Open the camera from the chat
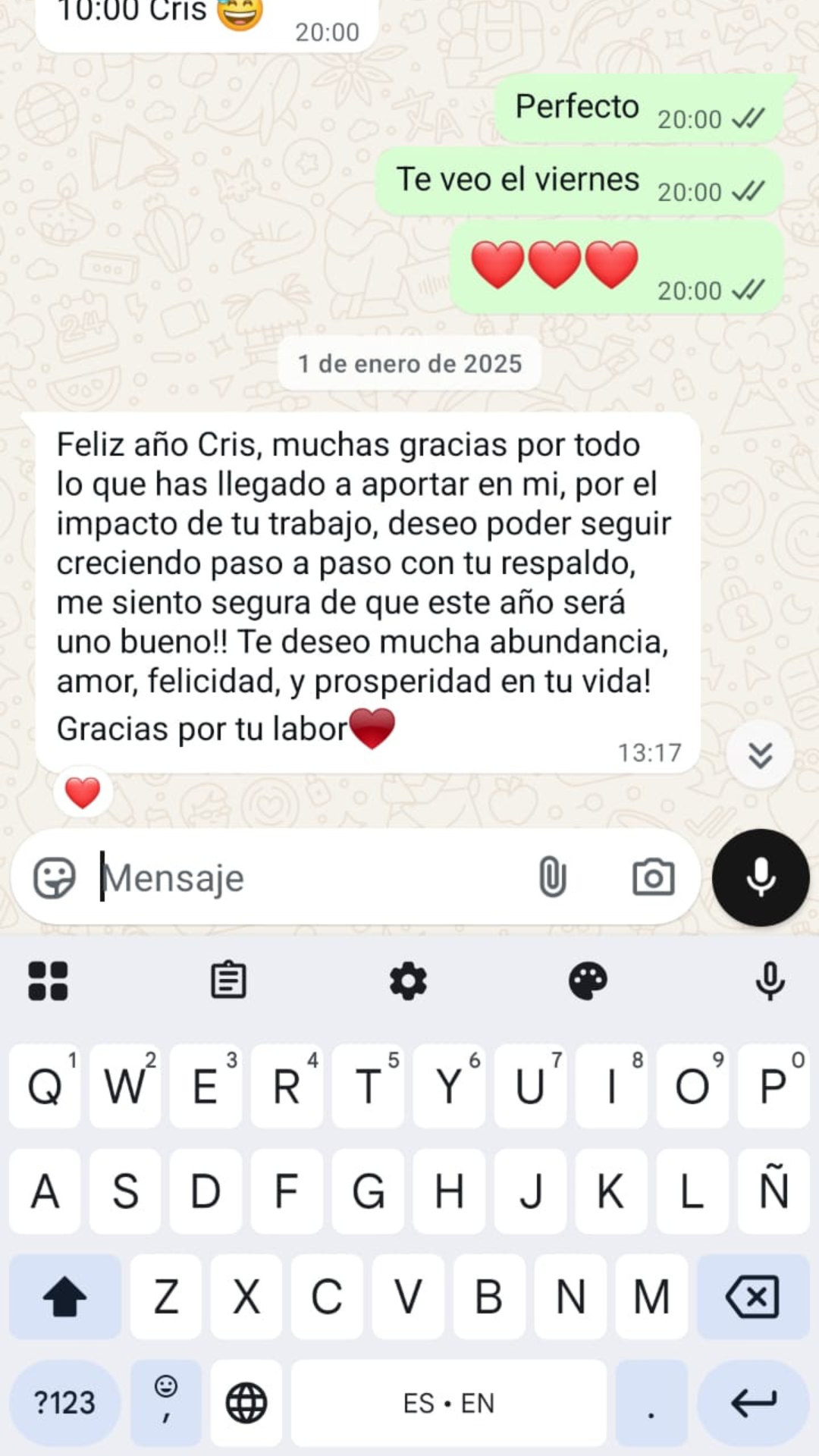Screen dimensions: 819x1456 (x=653, y=877)
